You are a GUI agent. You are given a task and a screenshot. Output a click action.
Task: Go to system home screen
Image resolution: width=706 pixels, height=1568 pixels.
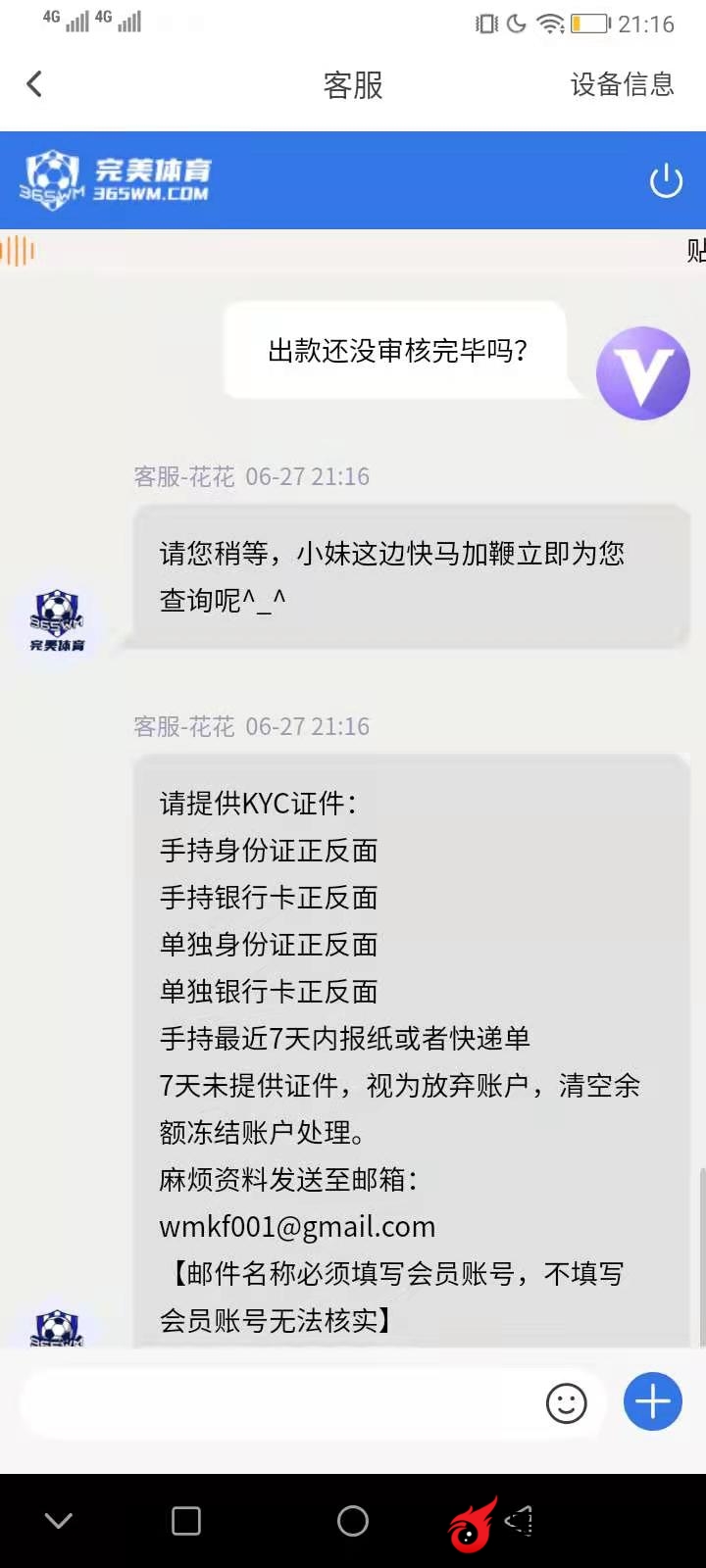[352, 1521]
